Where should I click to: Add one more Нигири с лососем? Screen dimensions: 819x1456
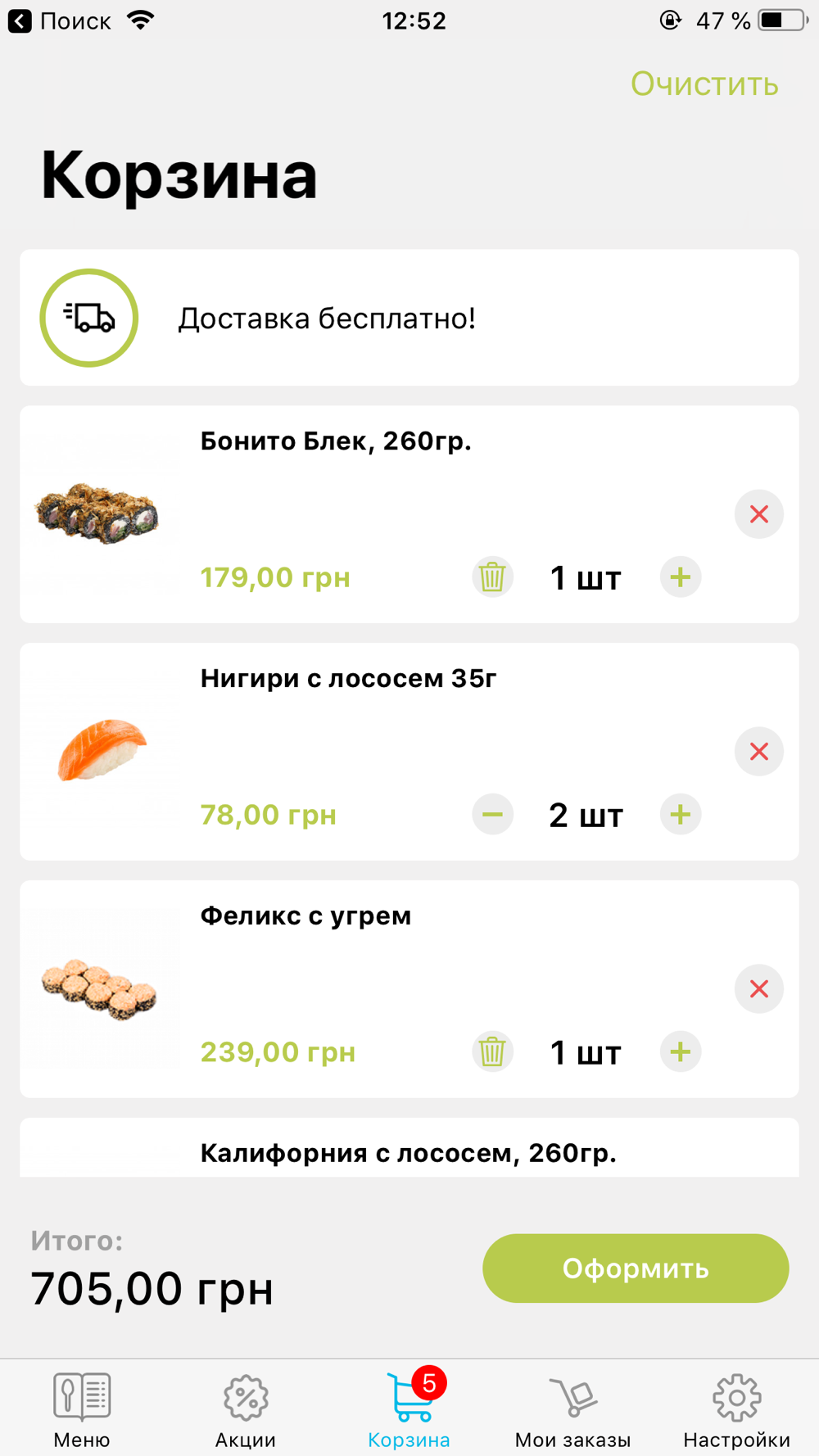click(x=681, y=815)
